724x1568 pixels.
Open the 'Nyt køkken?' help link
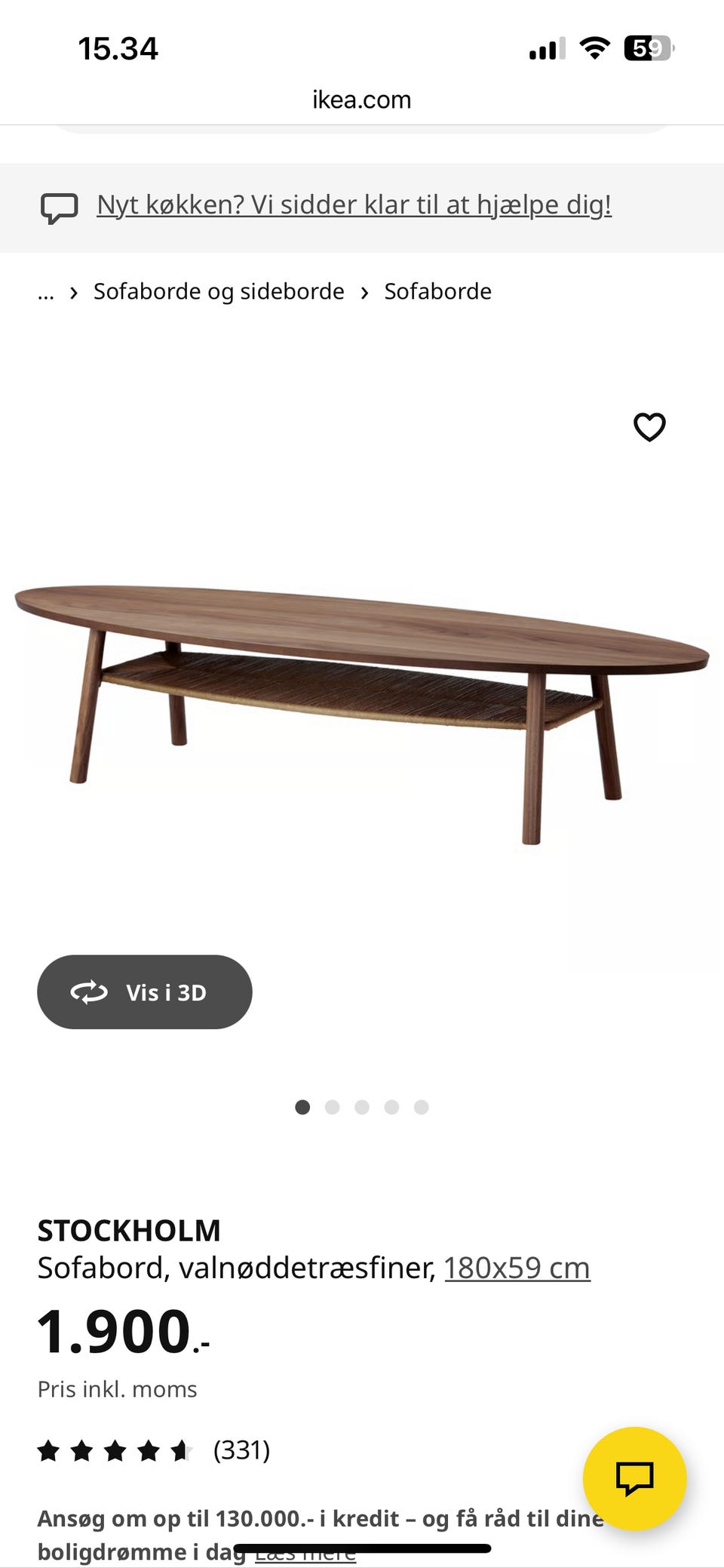coord(354,205)
